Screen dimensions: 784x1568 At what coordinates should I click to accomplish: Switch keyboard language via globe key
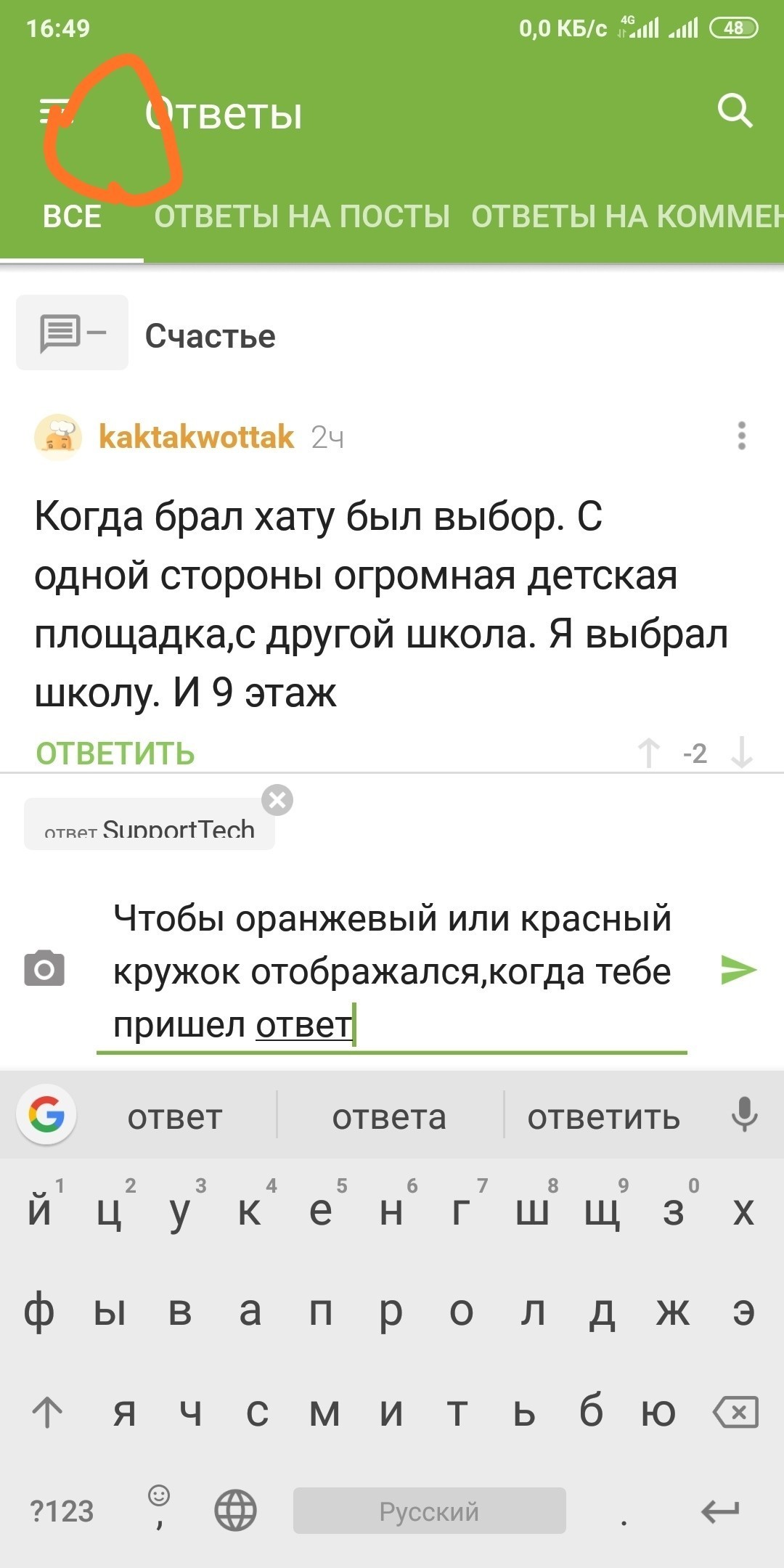[x=235, y=1511]
